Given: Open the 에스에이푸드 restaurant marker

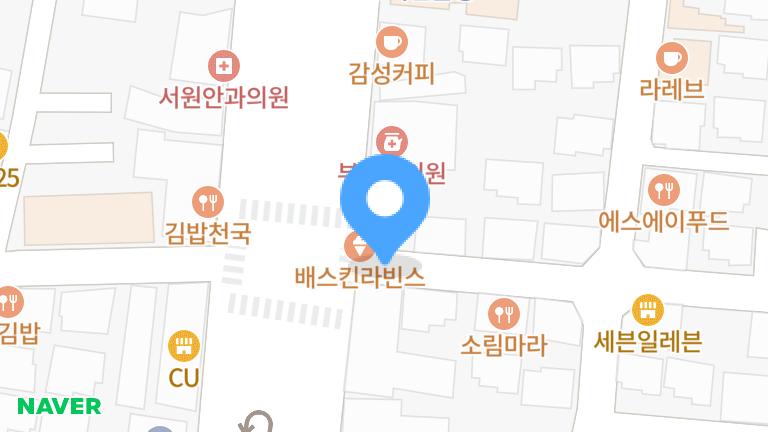Looking at the screenshot, I should point(663,189).
